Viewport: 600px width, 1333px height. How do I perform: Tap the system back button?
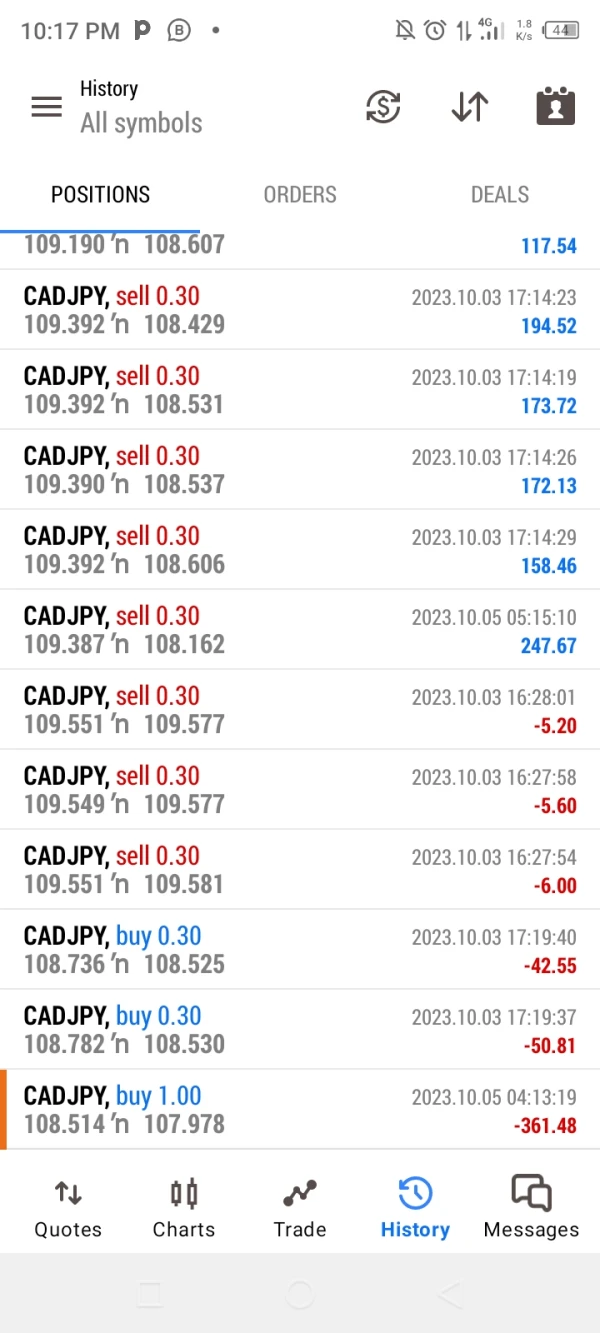[451, 1295]
